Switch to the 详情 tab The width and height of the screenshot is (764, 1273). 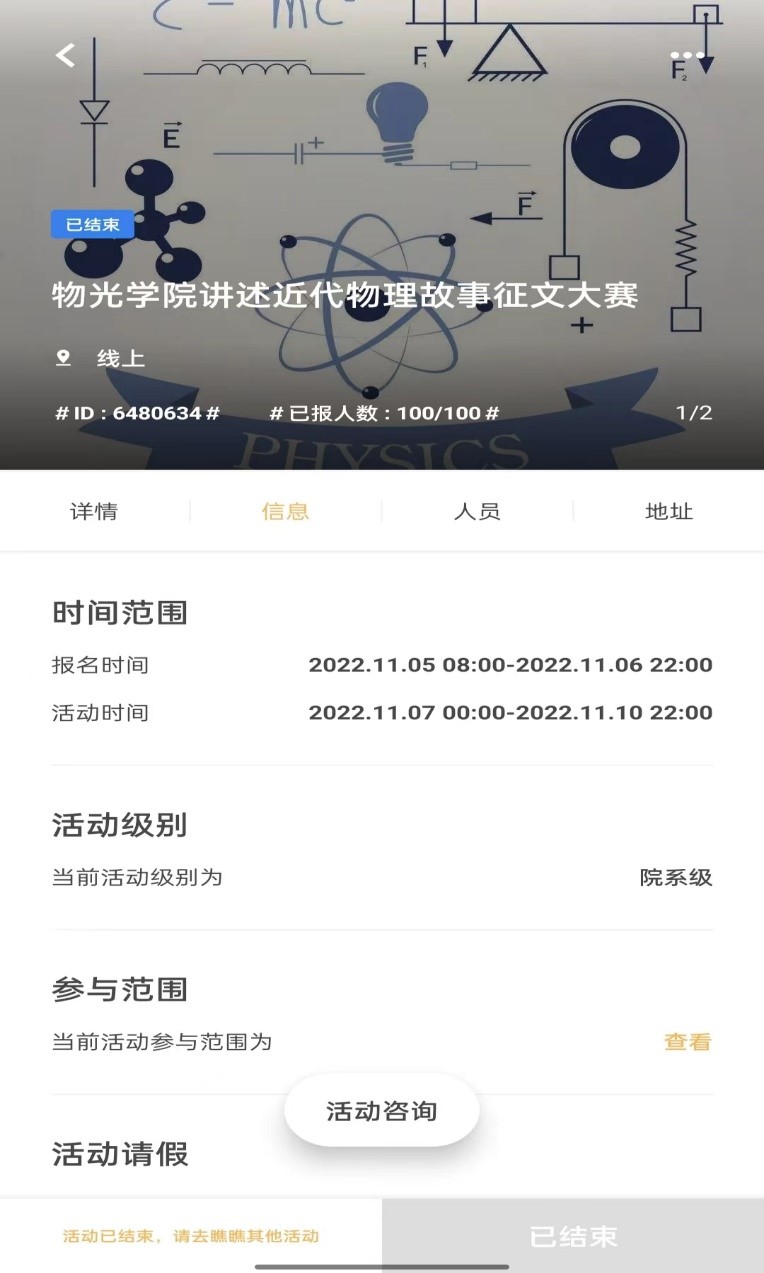(x=94, y=512)
